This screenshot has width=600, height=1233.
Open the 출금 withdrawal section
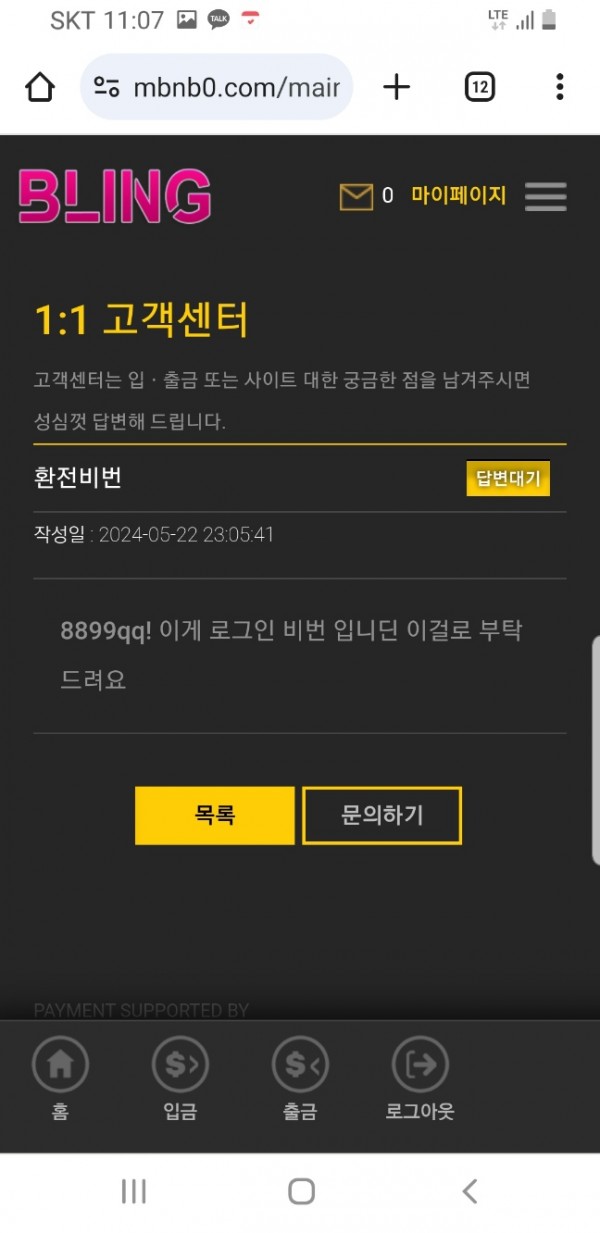[300, 1080]
